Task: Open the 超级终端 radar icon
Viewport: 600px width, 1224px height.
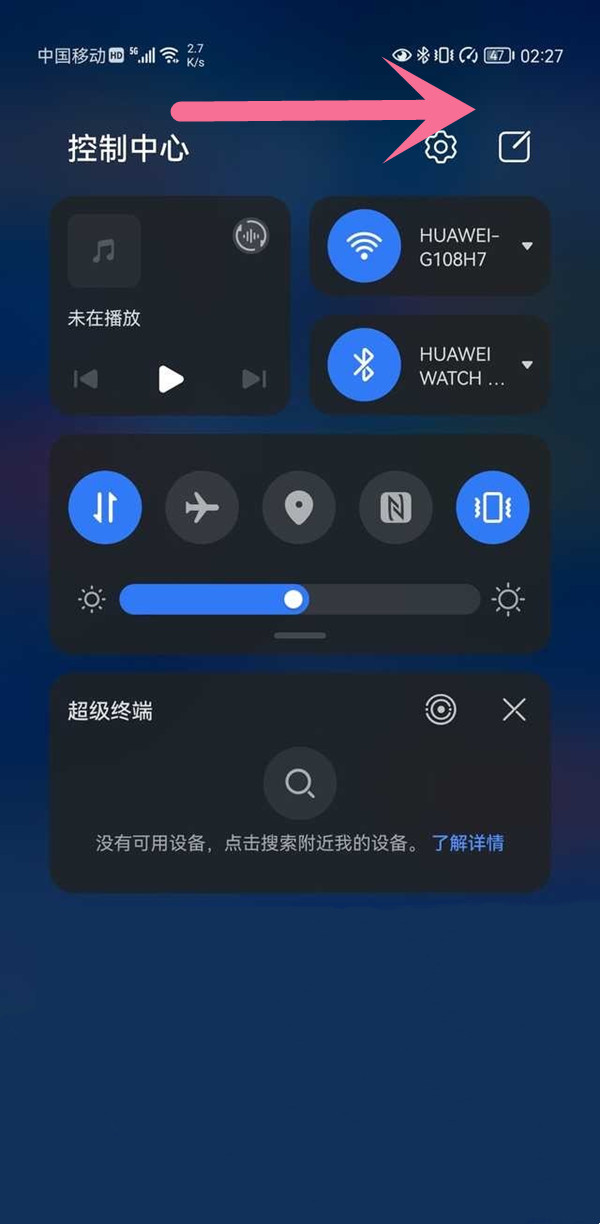Action: [440, 710]
